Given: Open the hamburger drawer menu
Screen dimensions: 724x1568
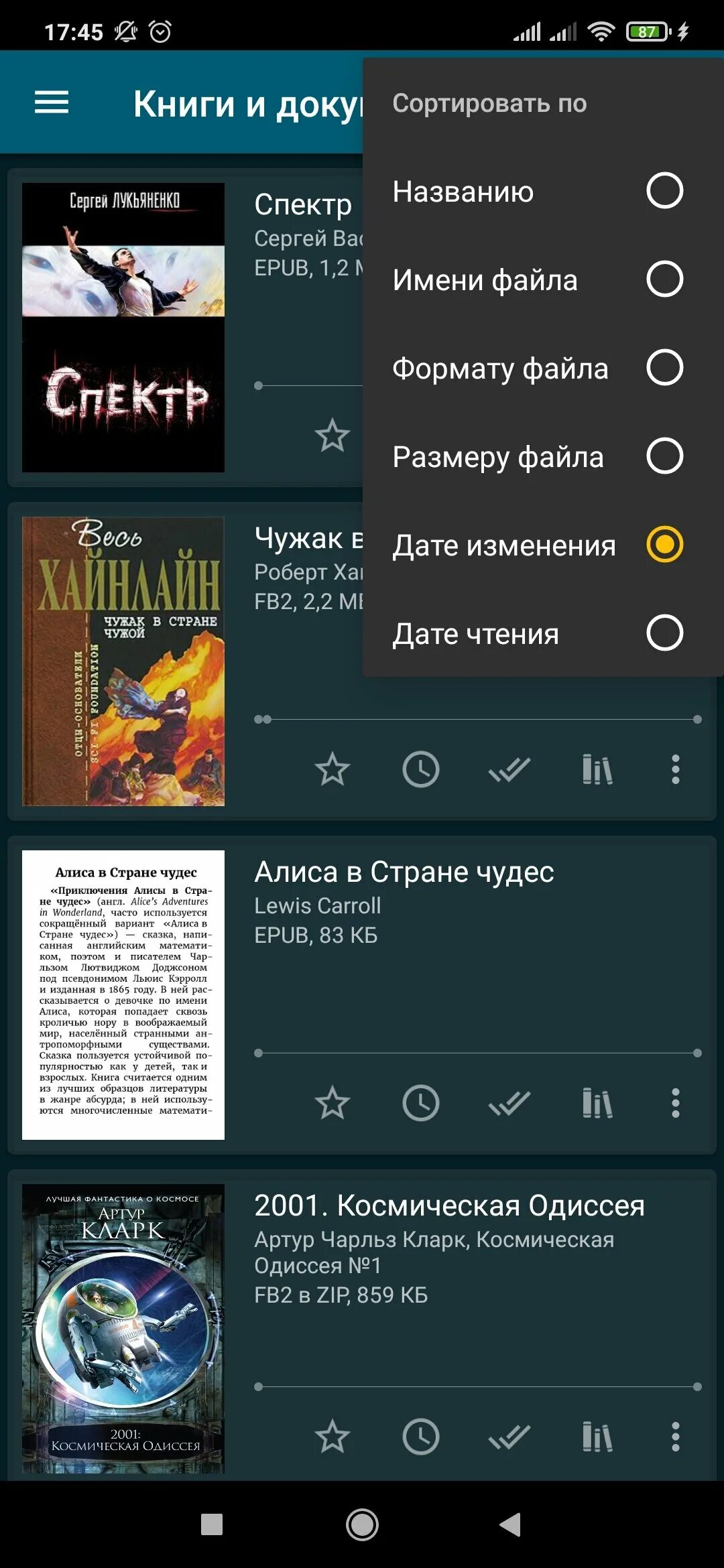Looking at the screenshot, I should click(x=52, y=103).
